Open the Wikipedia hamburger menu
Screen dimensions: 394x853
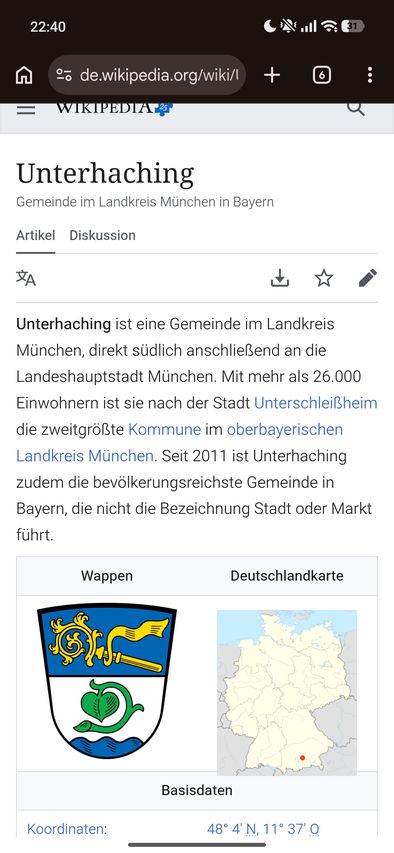[26, 109]
